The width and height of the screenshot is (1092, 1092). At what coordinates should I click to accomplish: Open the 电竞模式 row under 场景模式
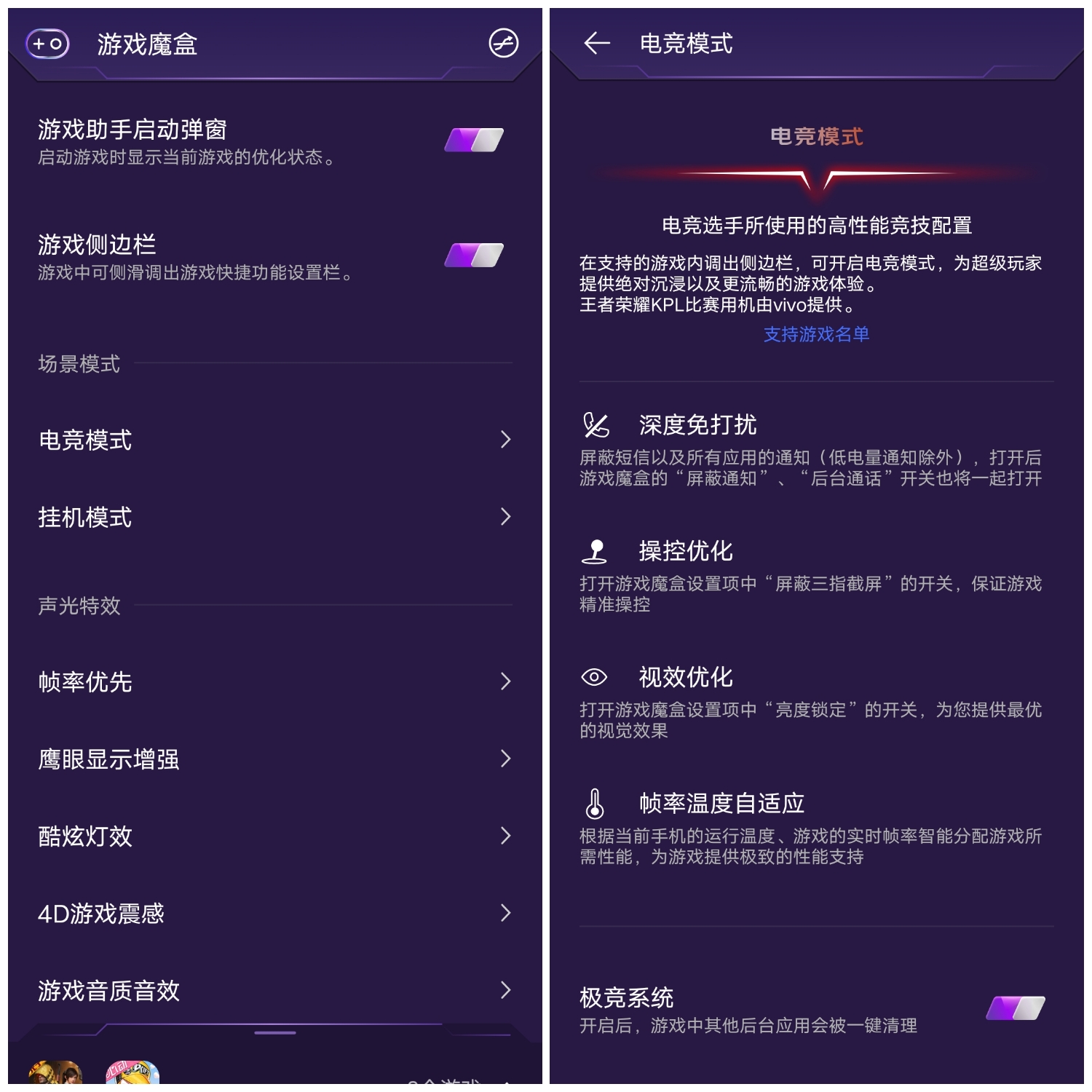[x=274, y=440]
